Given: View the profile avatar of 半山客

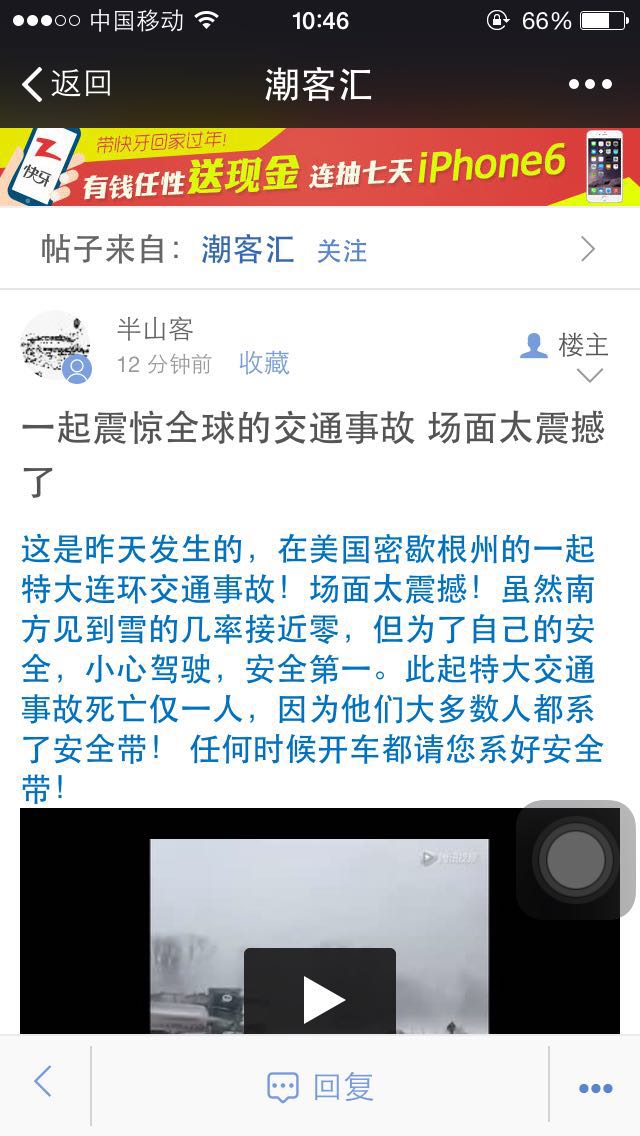Looking at the screenshot, I should pos(56,346).
